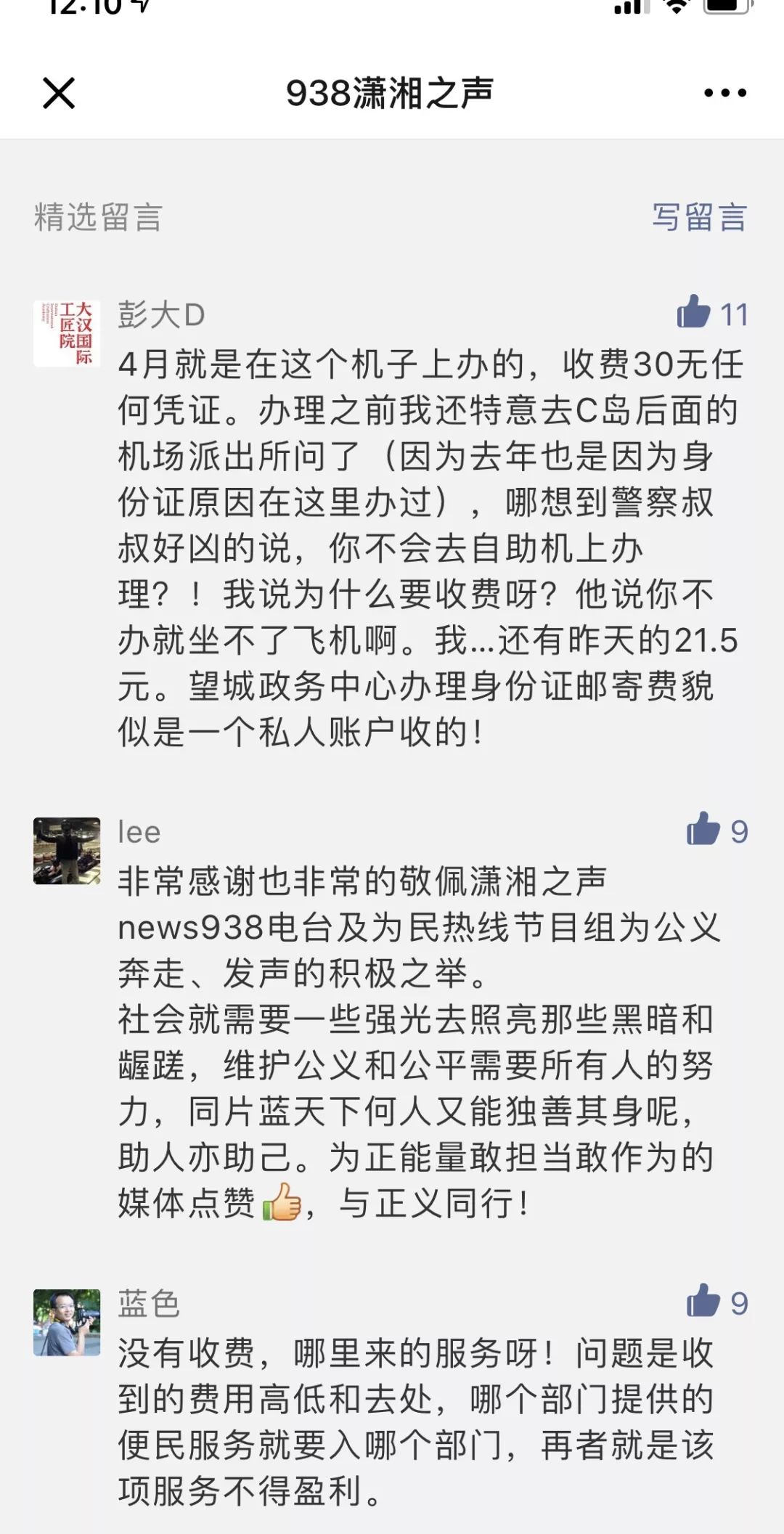The width and height of the screenshot is (784, 1534).
Task: Like 蓝色's comment
Action: tap(703, 1301)
